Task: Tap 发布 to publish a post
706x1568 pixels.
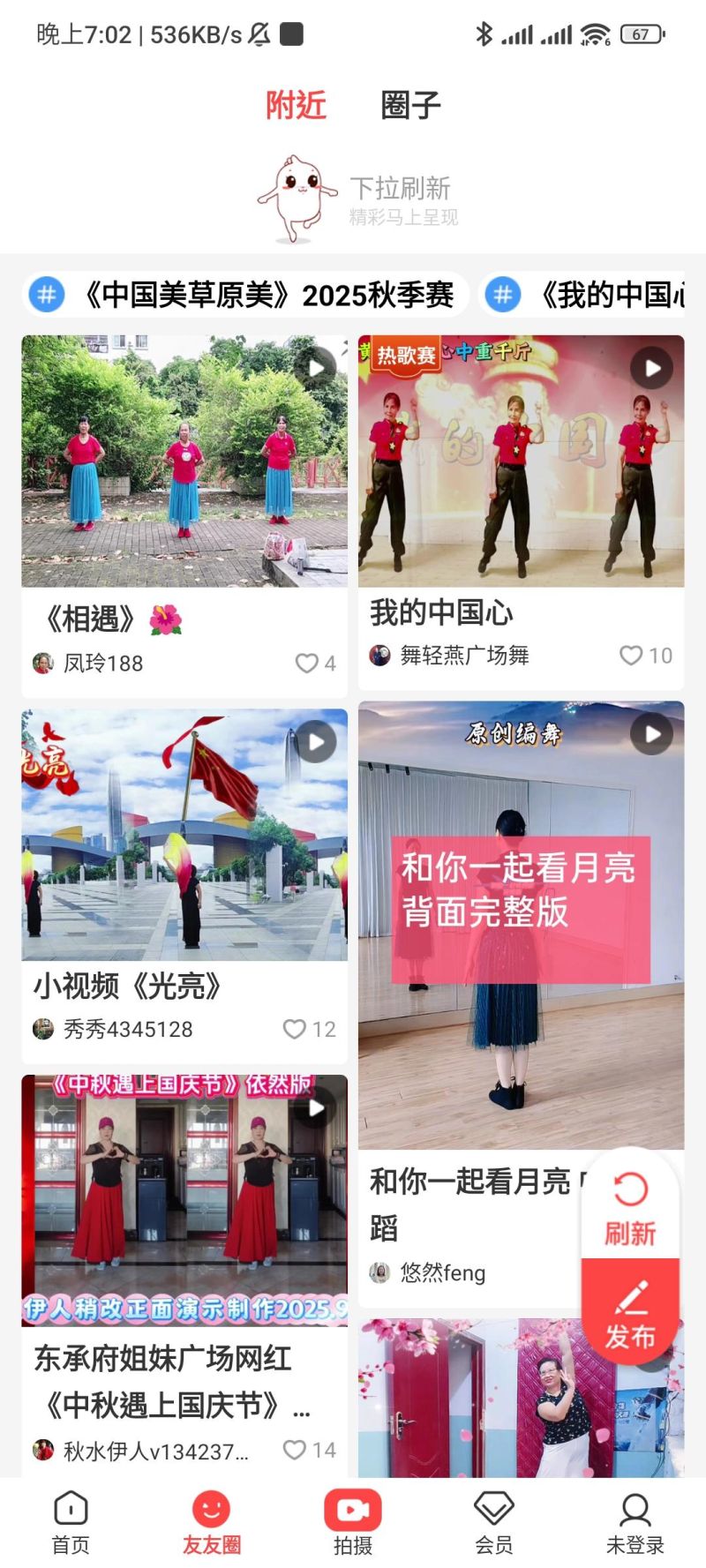Action: pyautogui.click(x=630, y=1314)
